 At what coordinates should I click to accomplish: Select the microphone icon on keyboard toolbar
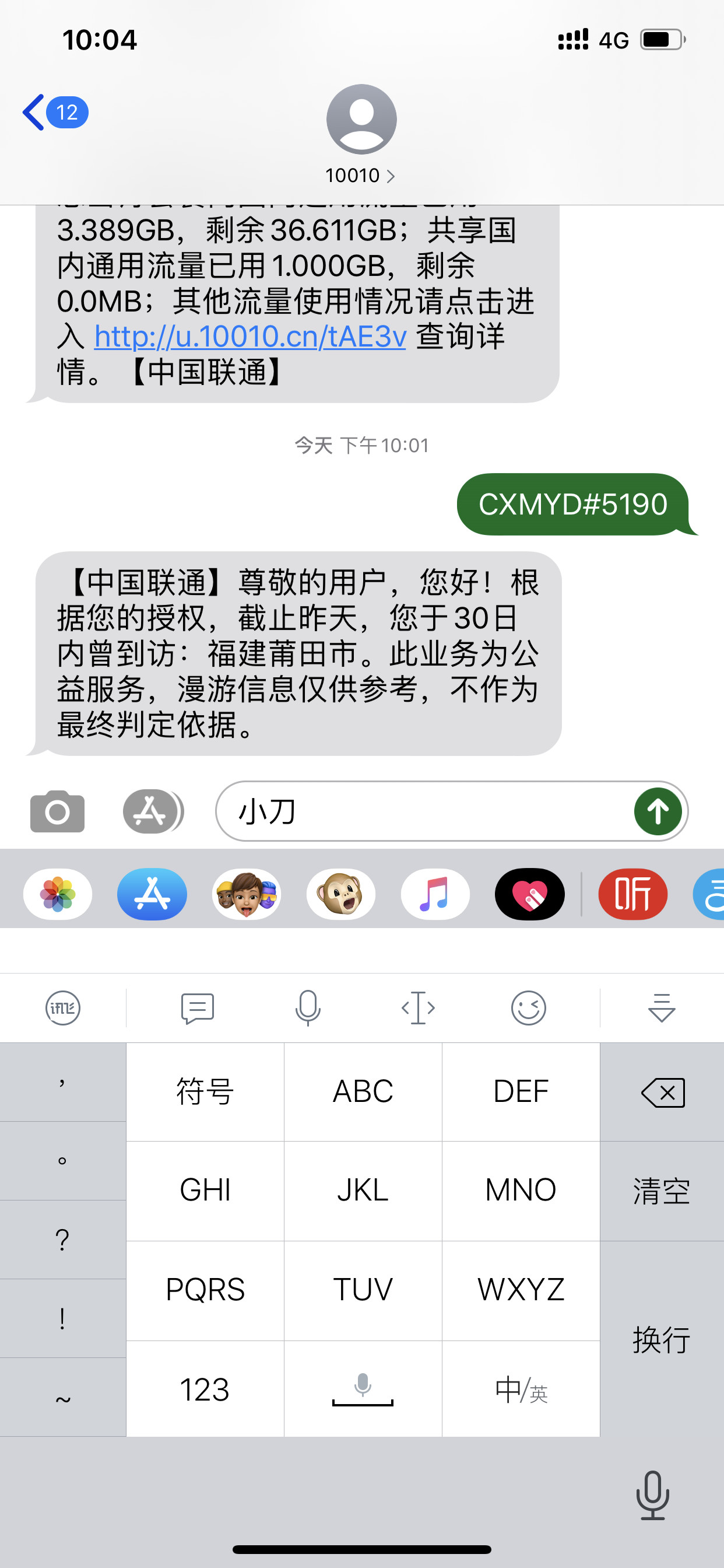pyautogui.click(x=308, y=1007)
